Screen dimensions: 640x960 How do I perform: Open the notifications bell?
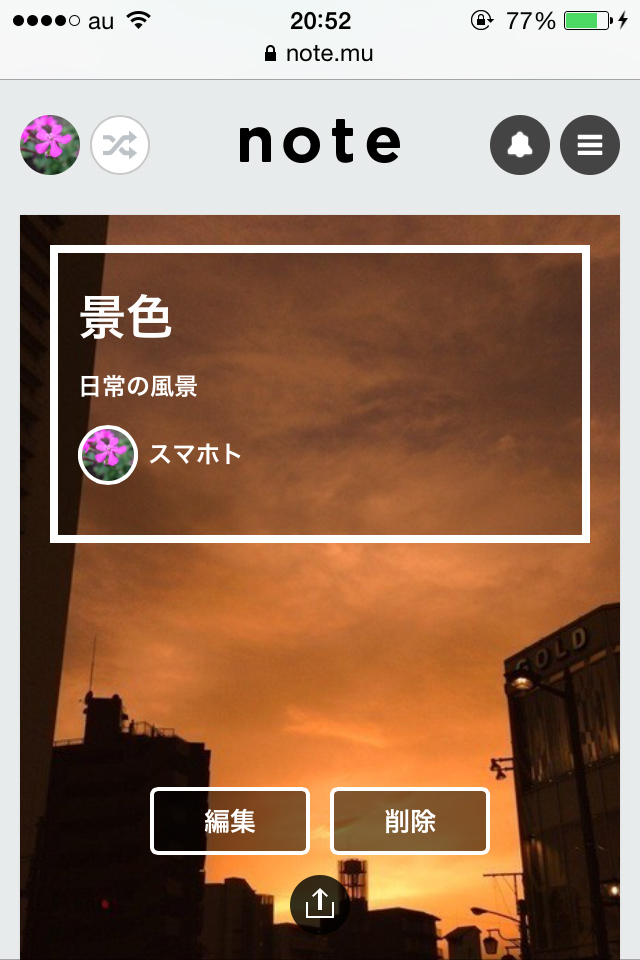click(x=519, y=145)
